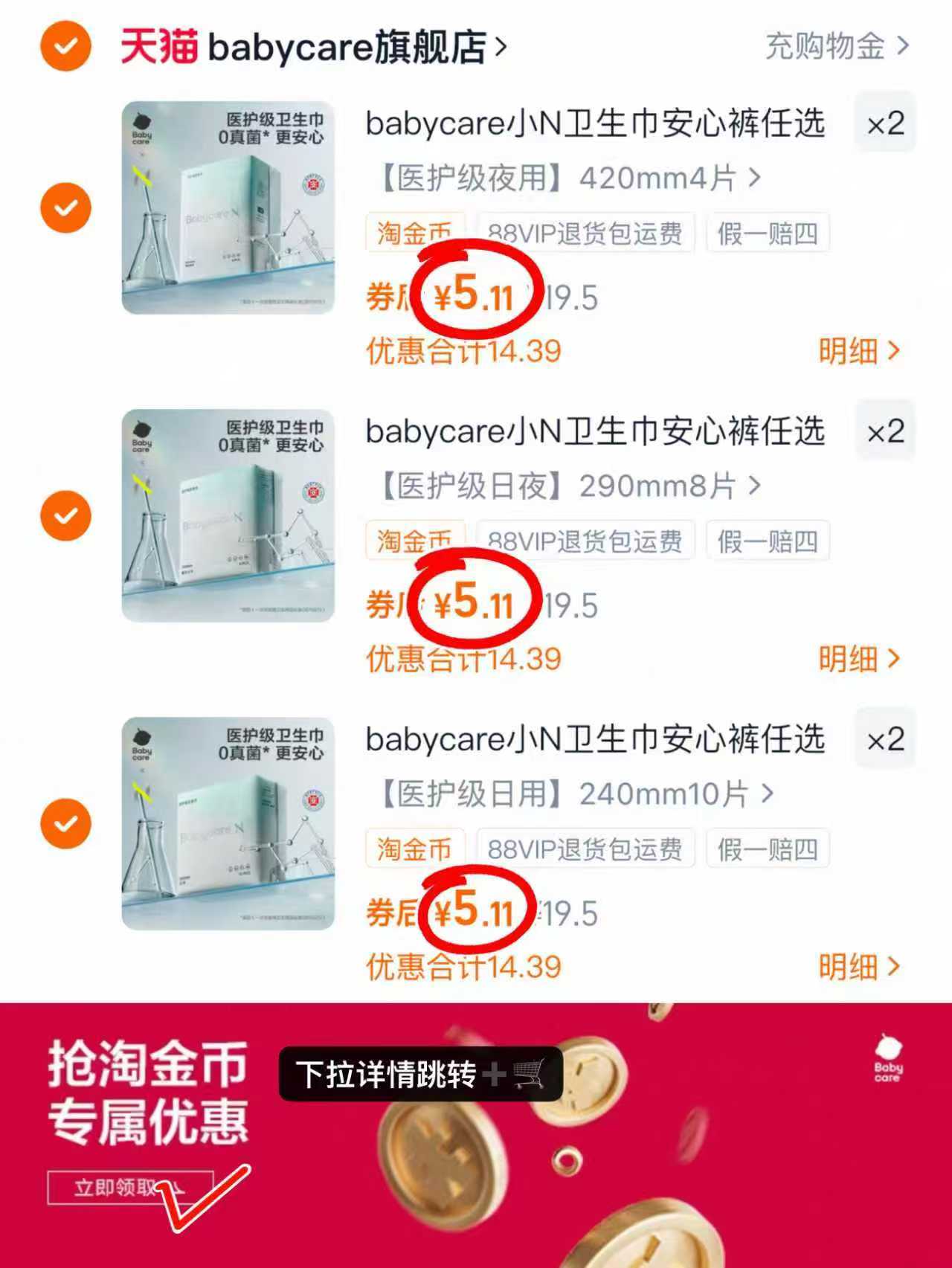Uncheck the 日夜290mm item selection circle

pyautogui.click(x=65, y=514)
